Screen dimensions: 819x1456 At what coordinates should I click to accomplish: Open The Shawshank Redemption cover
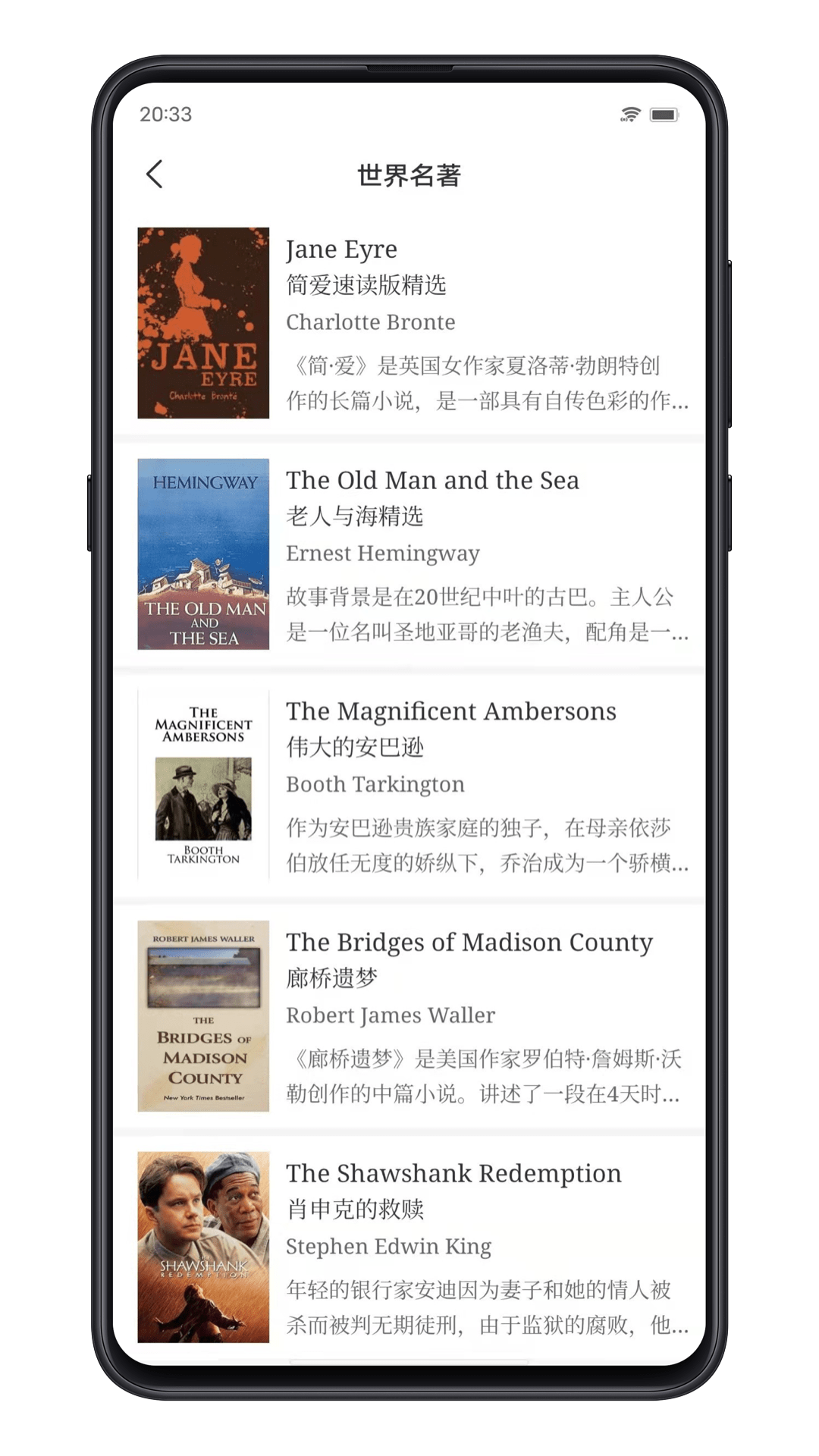coord(202,1248)
